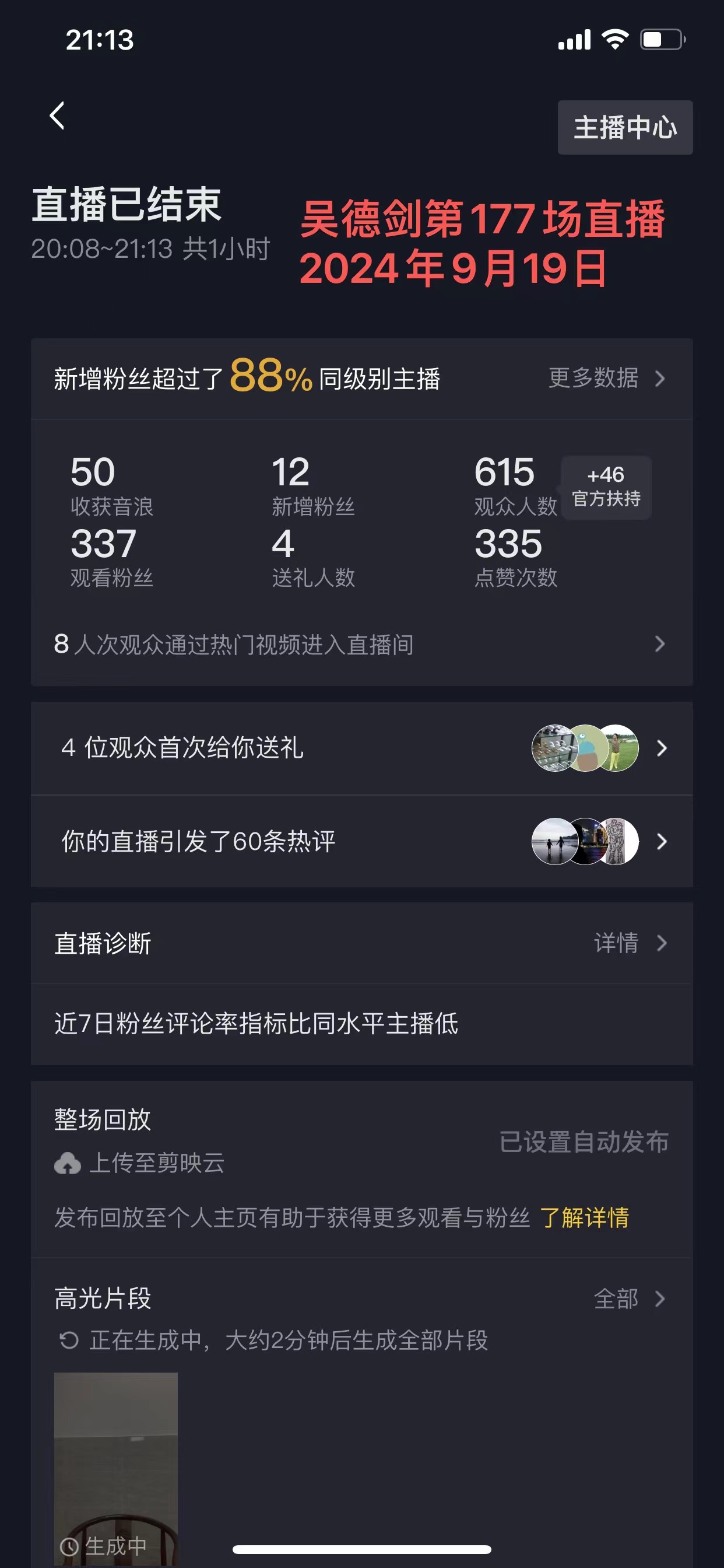The width and height of the screenshot is (724, 1568).
Task: Tap the 观众人数 615 statistic
Action: coord(504,487)
